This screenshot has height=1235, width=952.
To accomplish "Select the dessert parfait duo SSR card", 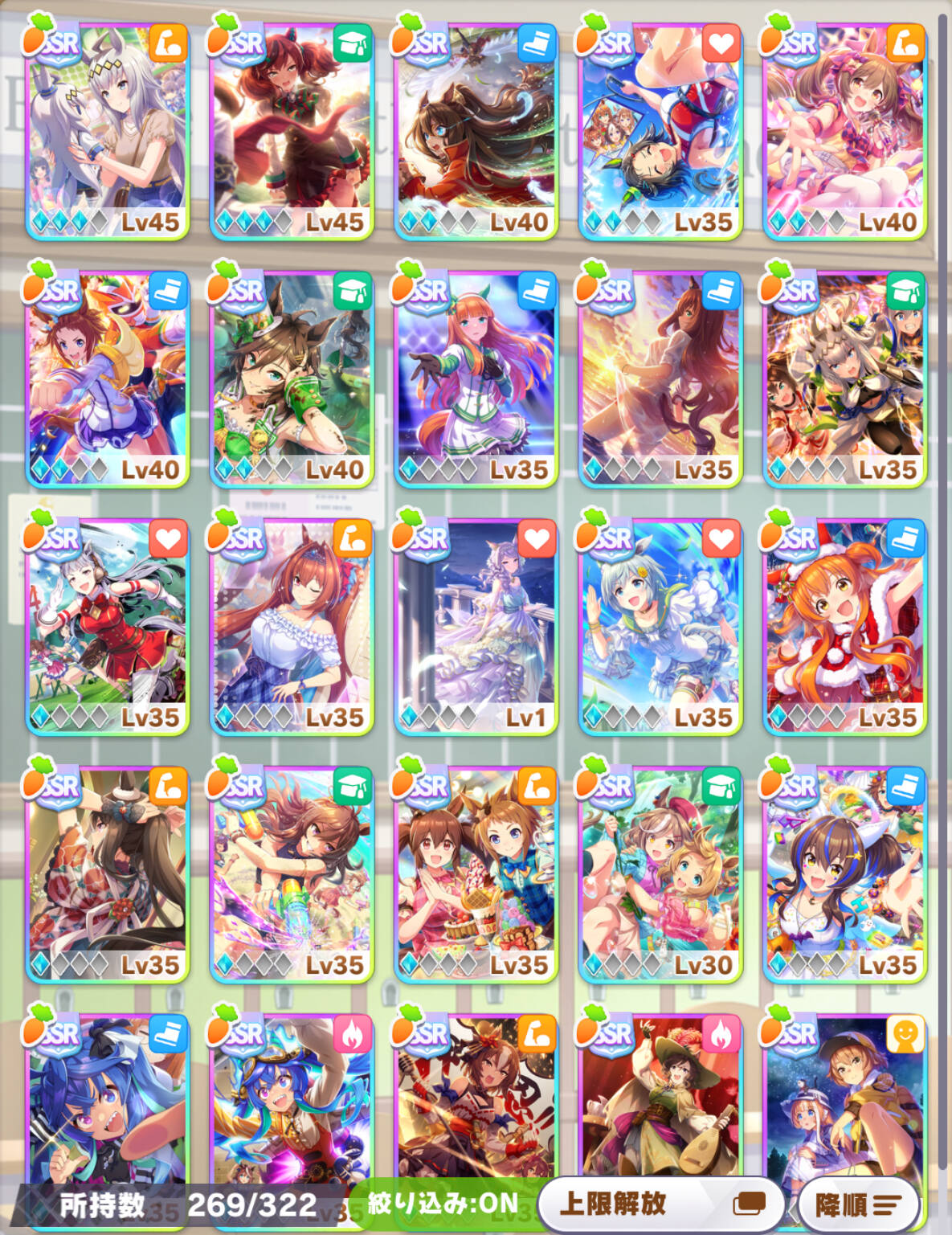I will [x=476, y=874].
